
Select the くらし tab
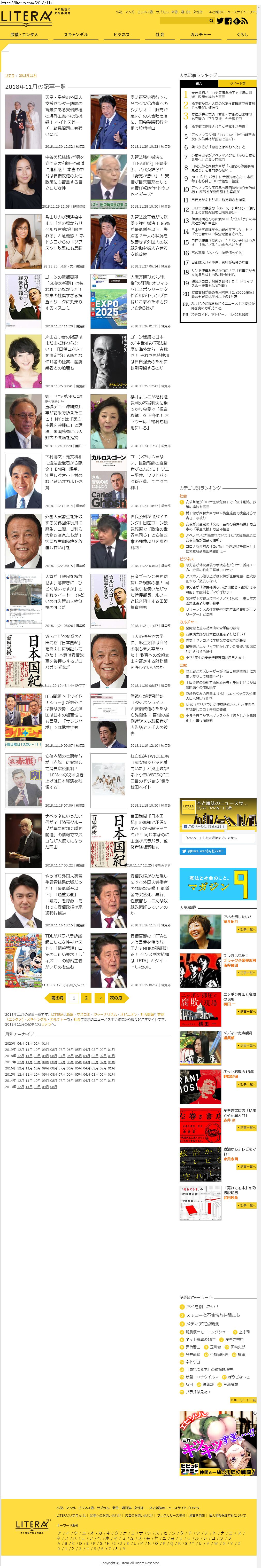[242, 35]
